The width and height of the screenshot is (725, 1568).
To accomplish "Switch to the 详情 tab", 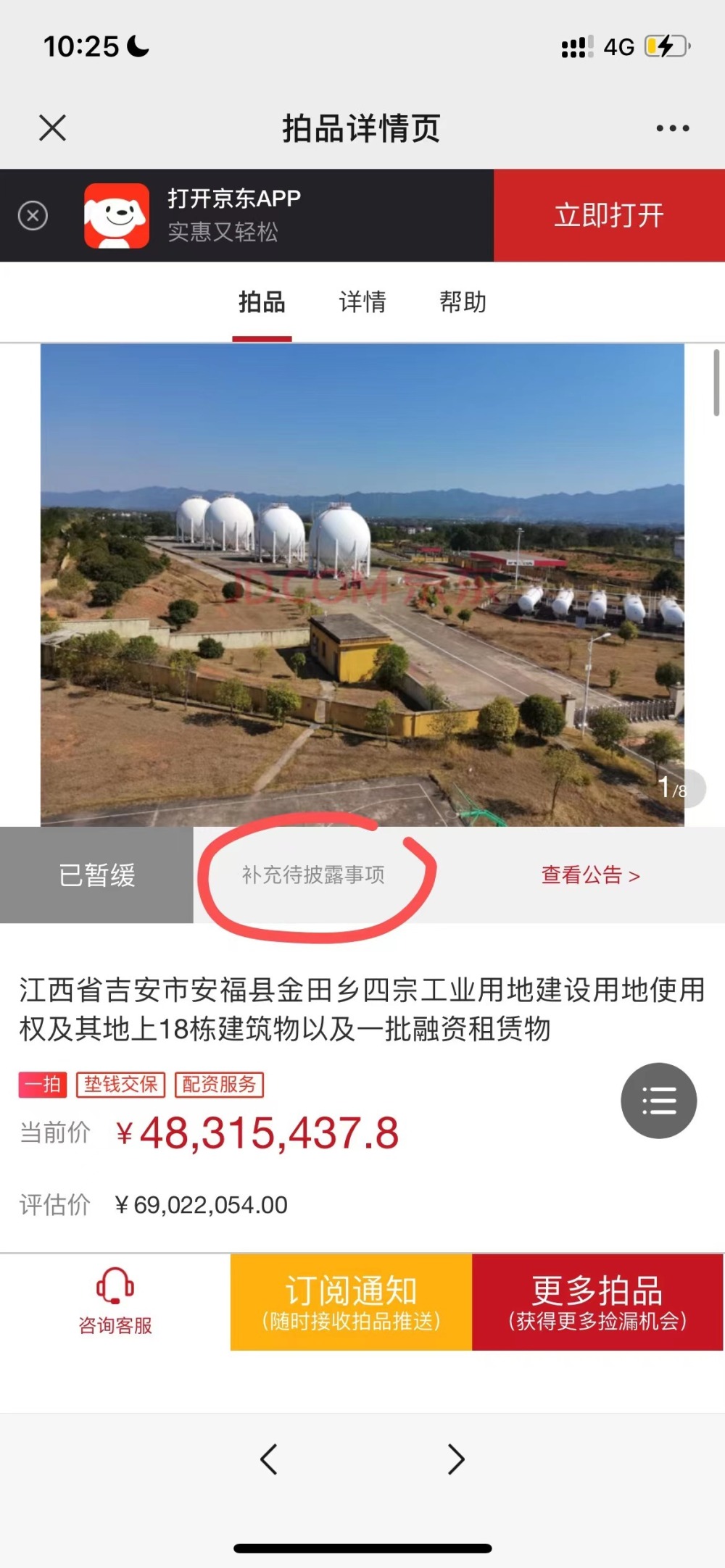I will click(x=362, y=301).
